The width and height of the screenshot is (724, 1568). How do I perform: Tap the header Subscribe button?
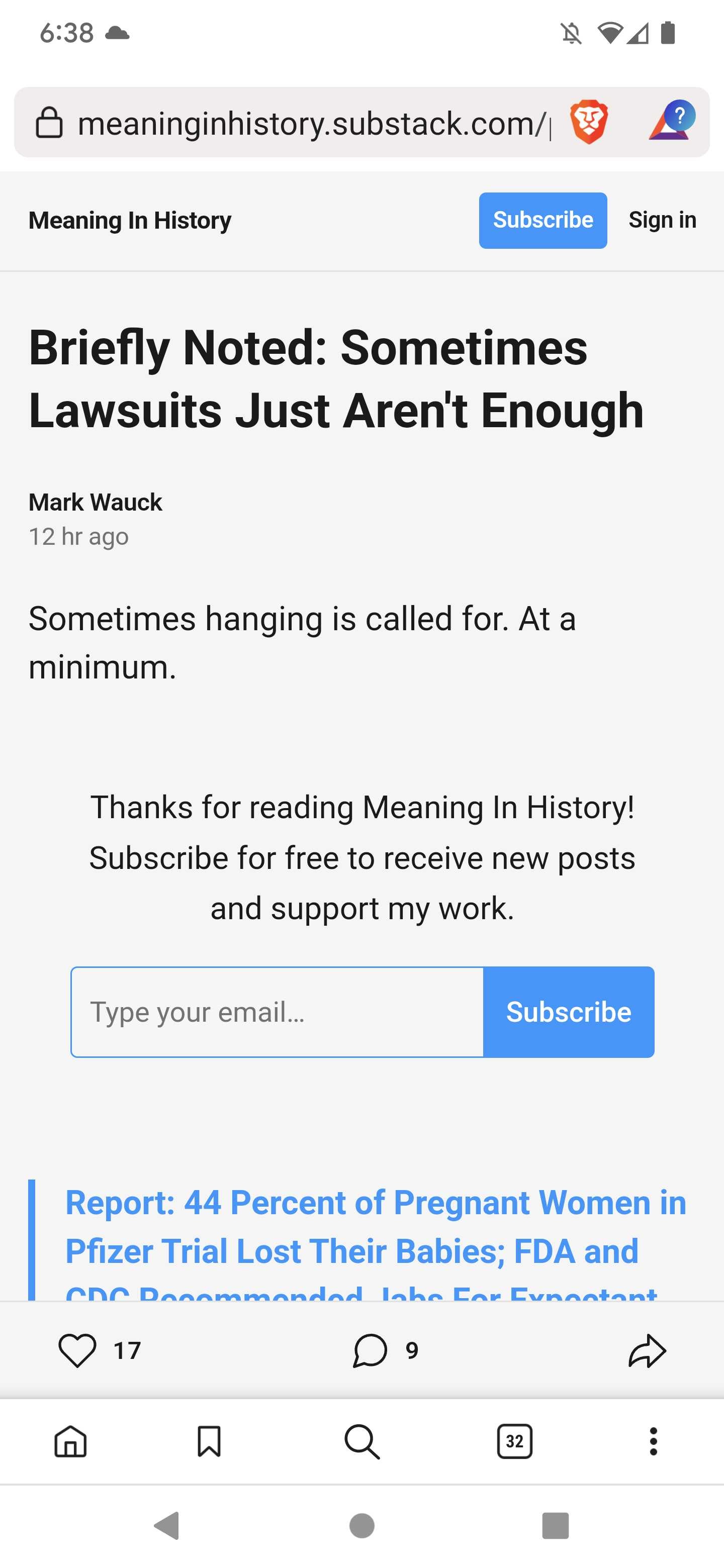[x=542, y=220]
